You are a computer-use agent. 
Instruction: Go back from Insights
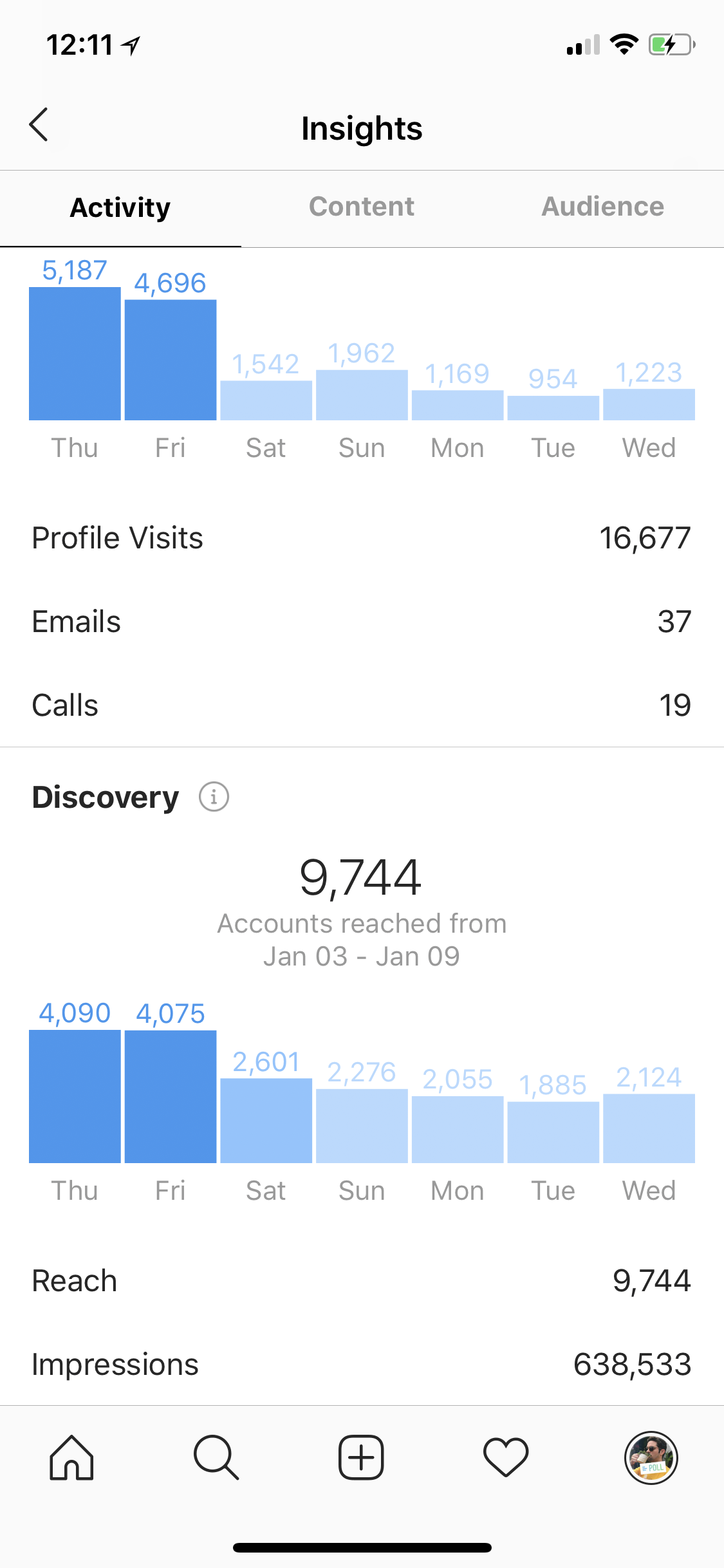(x=39, y=125)
